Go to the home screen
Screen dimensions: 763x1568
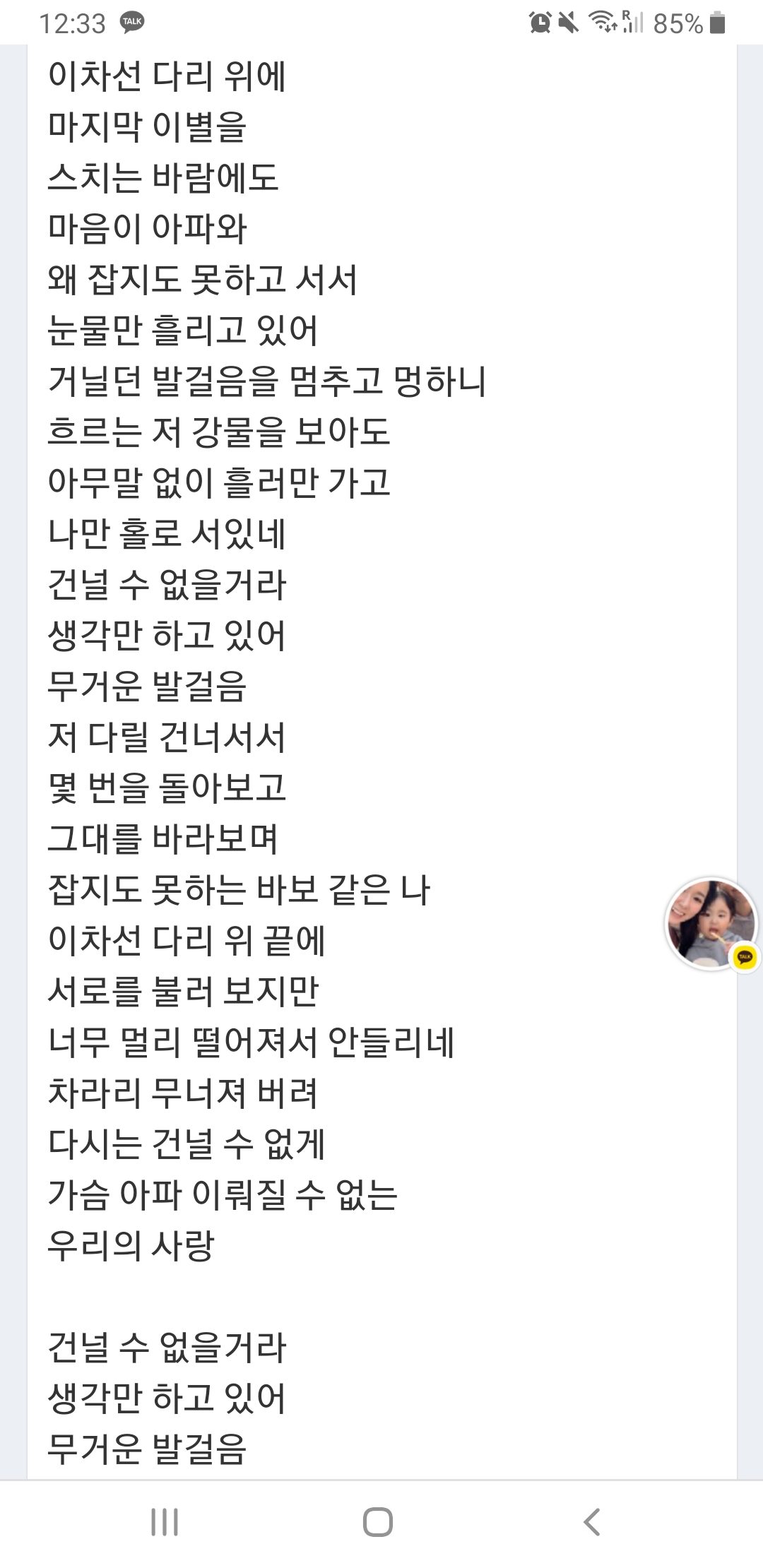(378, 1521)
